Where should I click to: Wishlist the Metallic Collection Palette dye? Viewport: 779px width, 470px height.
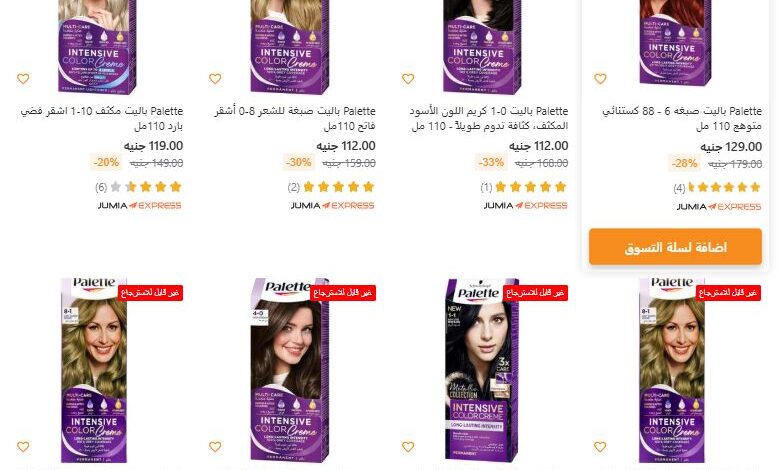408,447
